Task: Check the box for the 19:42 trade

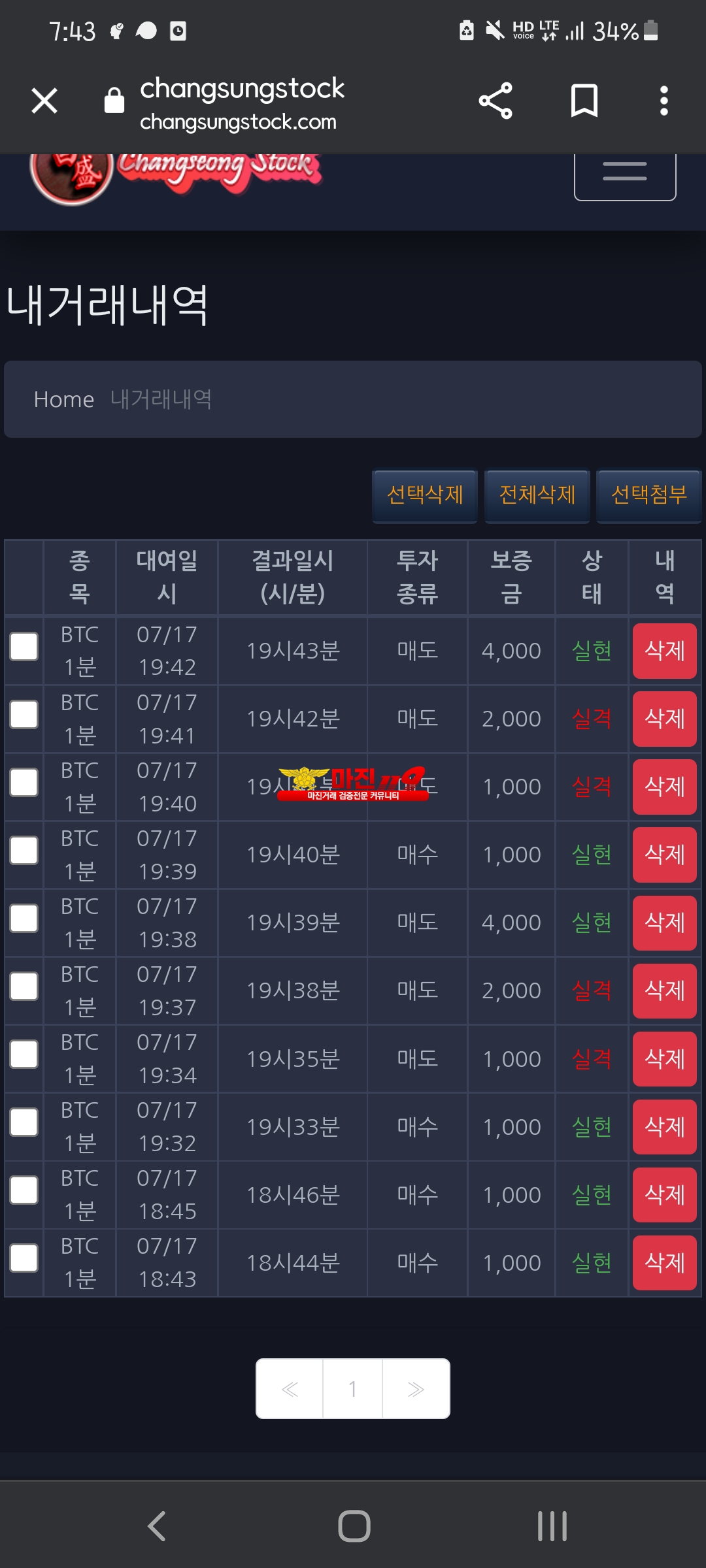Action: click(24, 647)
